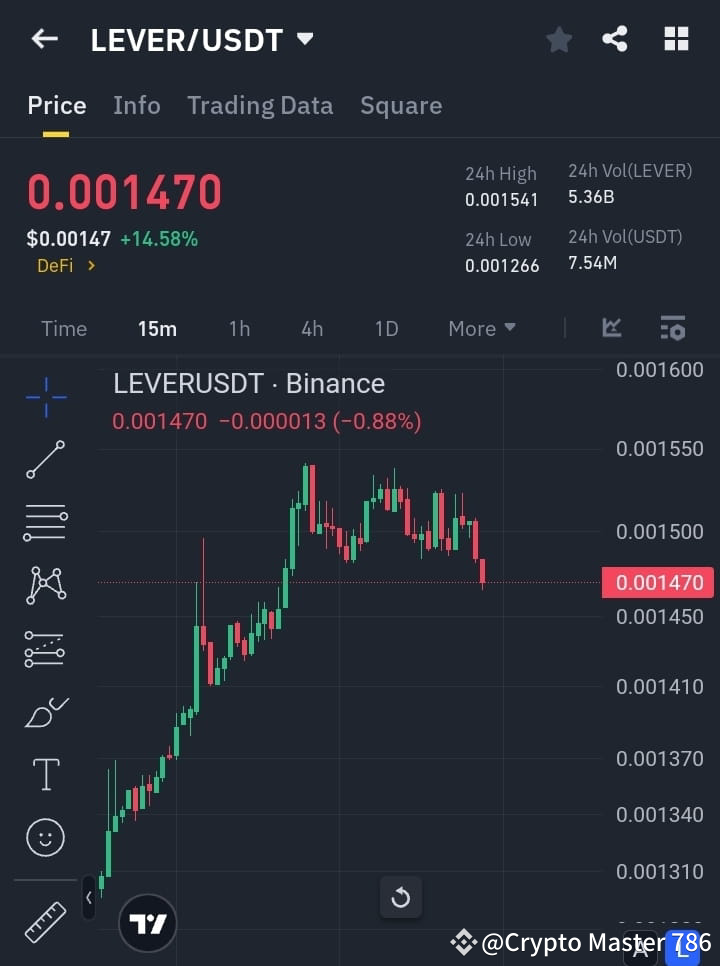Open the Info tab

pos(137,105)
